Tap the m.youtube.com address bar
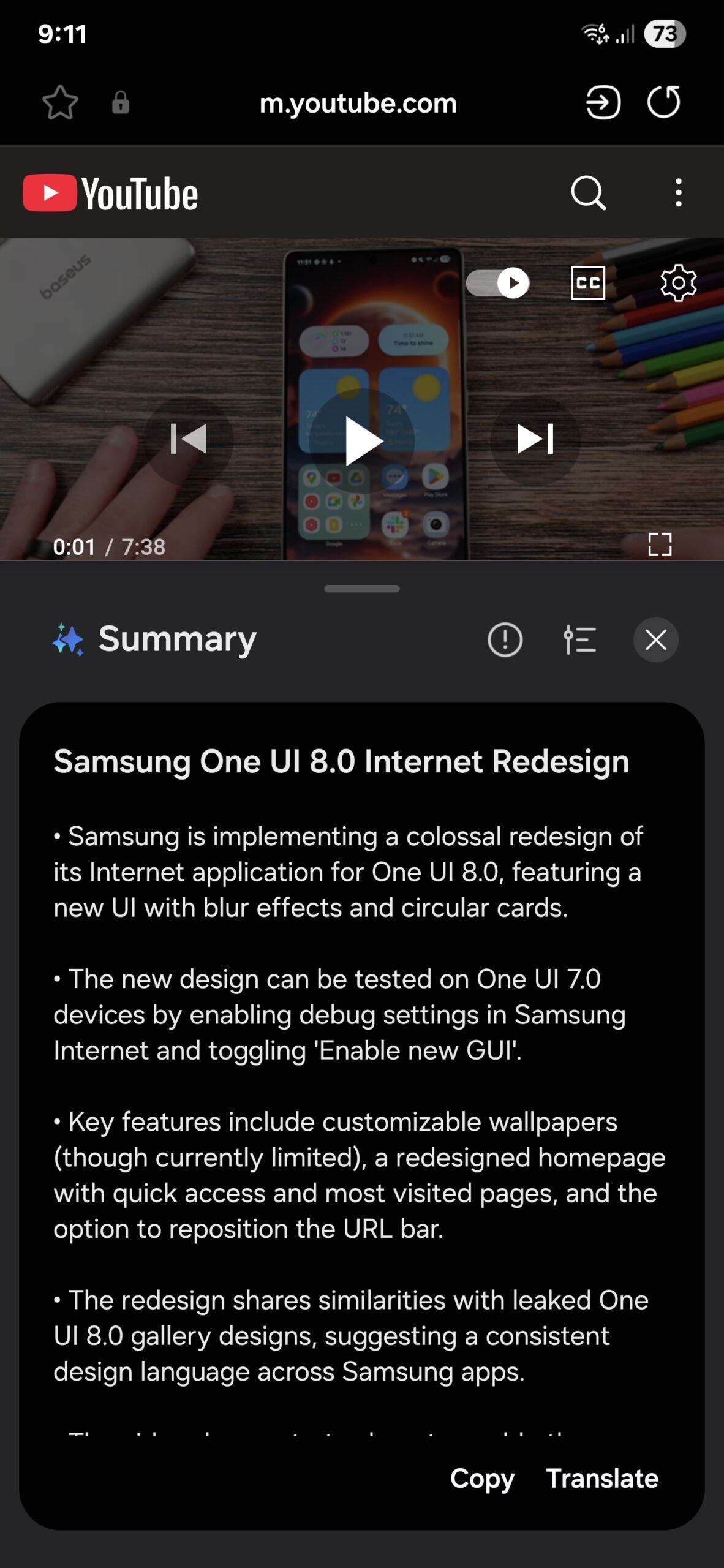The width and height of the screenshot is (724, 1568). pyautogui.click(x=358, y=103)
